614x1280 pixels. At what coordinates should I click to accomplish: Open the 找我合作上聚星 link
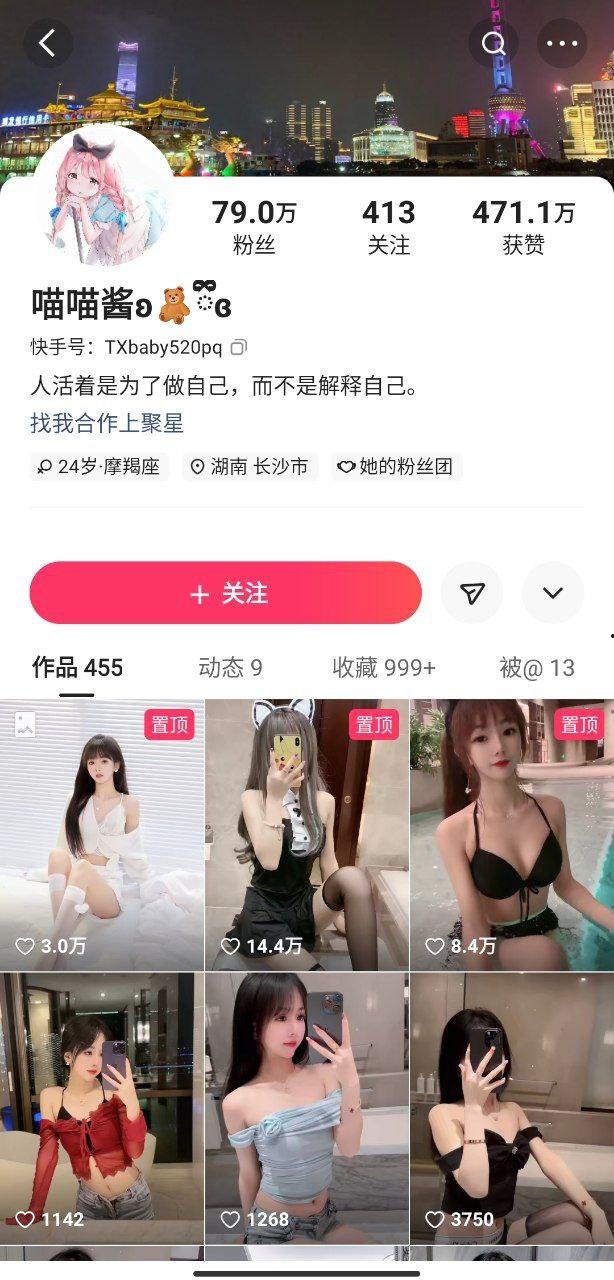click(x=107, y=423)
